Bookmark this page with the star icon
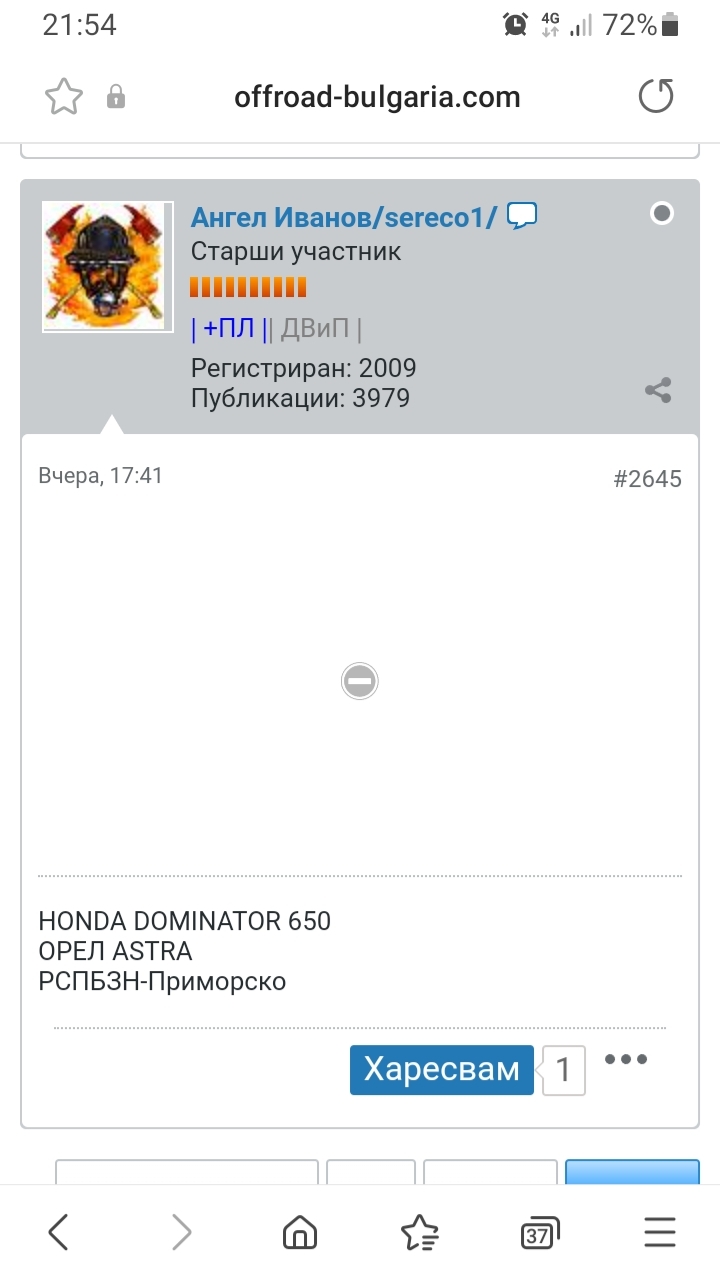 64,97
